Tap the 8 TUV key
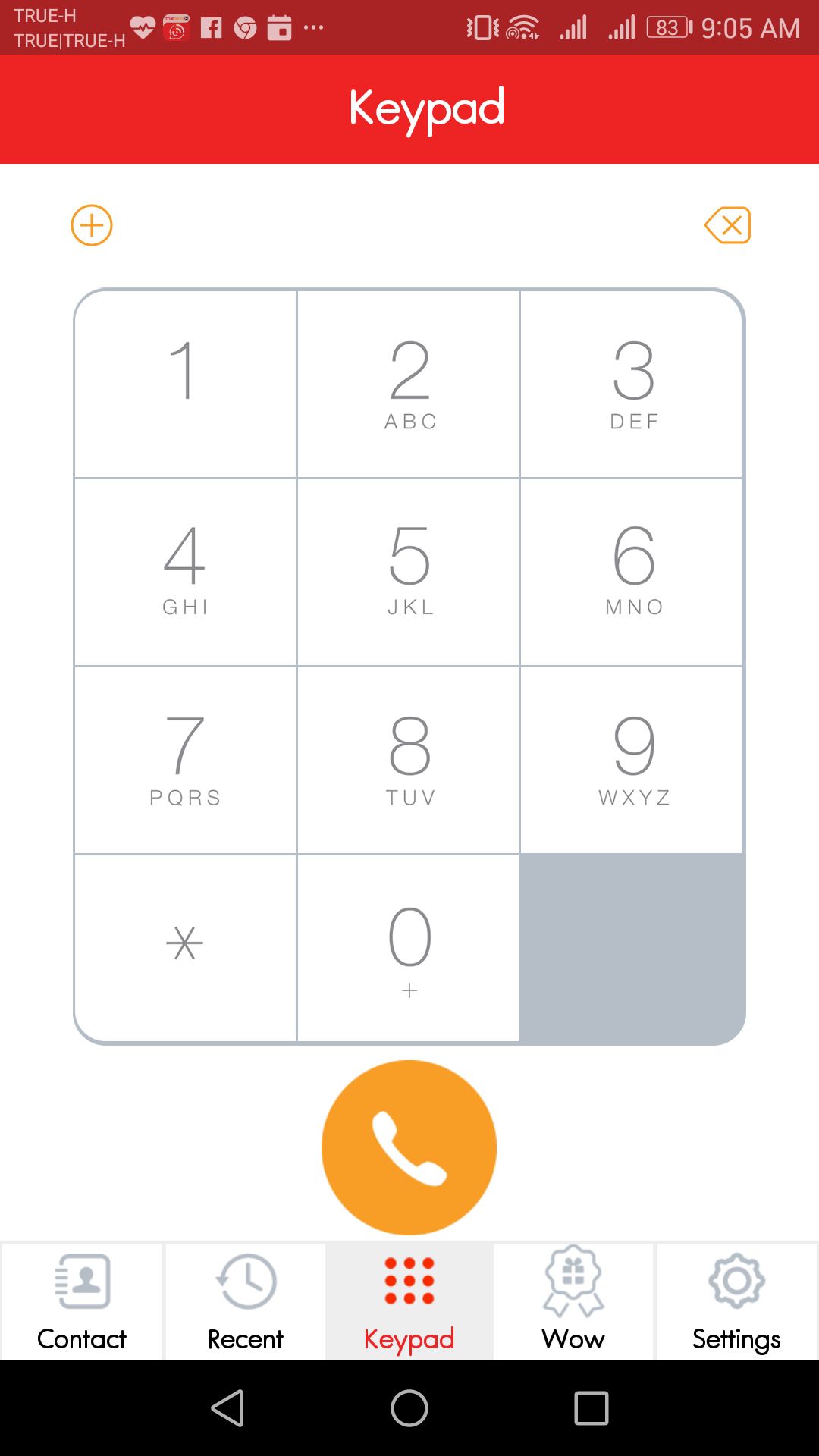The width and height of the screenshot is (819, 1456). tap(409, 761)
